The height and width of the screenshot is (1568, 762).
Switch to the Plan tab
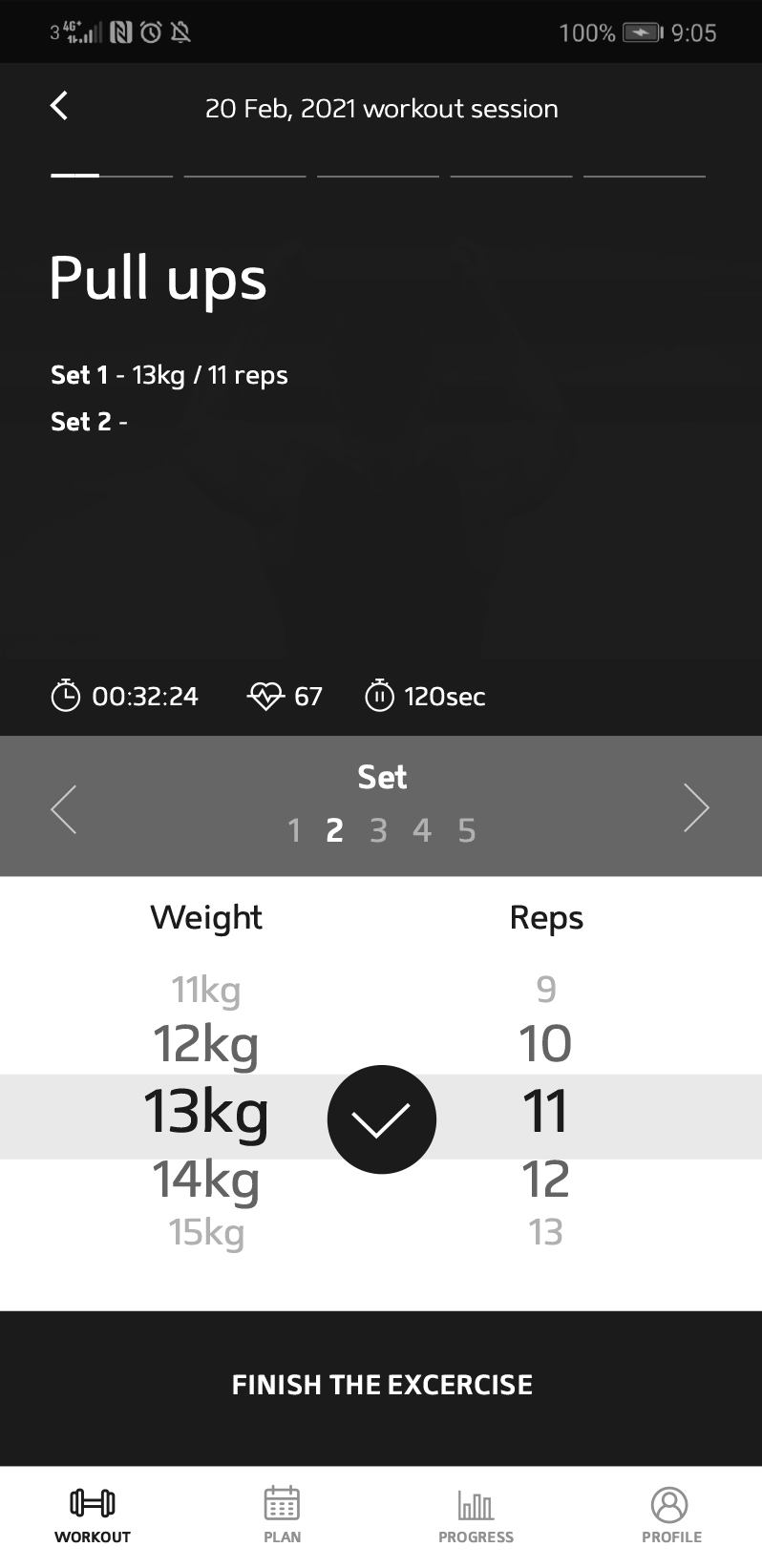(282, 1515)
